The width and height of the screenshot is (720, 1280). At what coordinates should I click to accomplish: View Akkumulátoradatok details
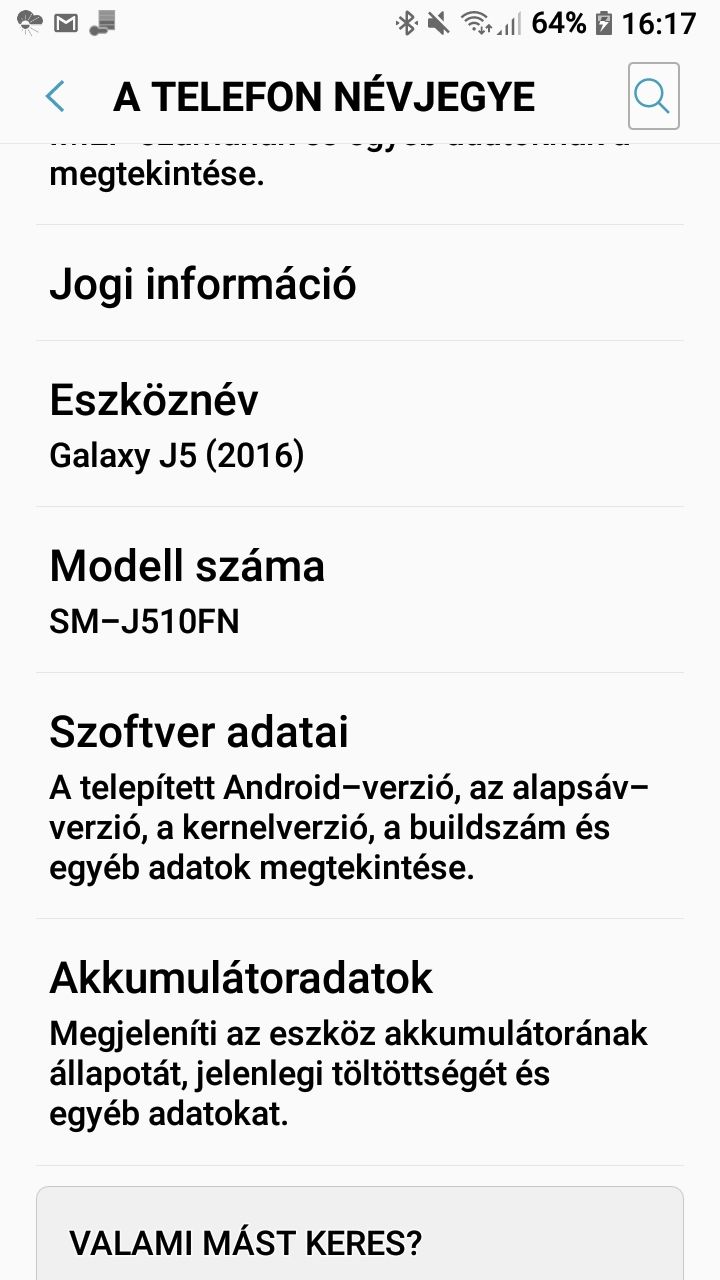point(360,1042)
